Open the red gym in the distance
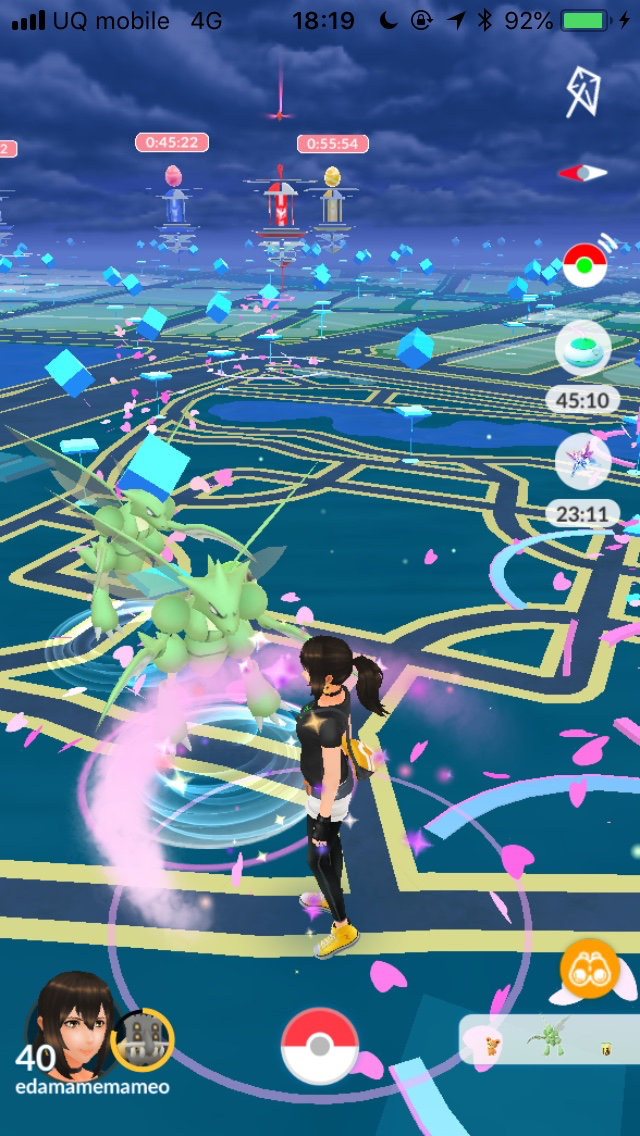 pos(281,208)
